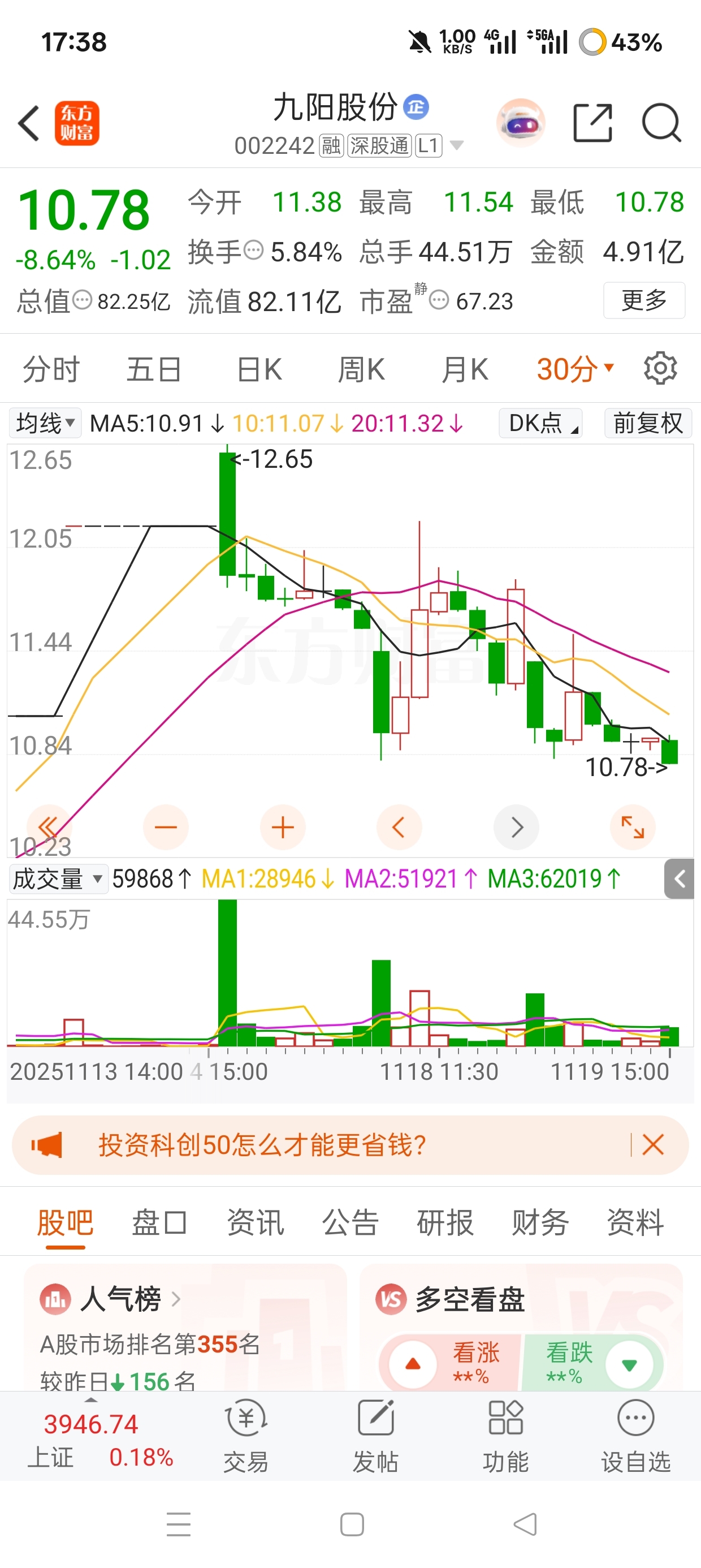This screenshot has height=1568, width=701.
Task: Change the 前复权 adjustment option
Action: pos(647,423)
